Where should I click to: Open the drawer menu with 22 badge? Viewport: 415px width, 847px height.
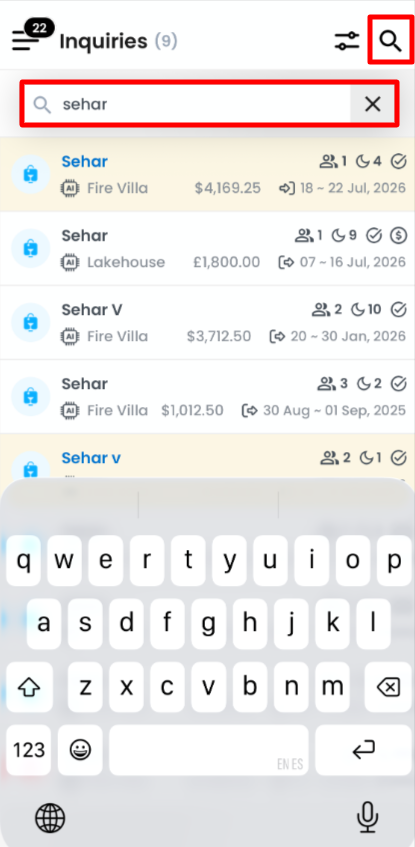tap(31, 37)
